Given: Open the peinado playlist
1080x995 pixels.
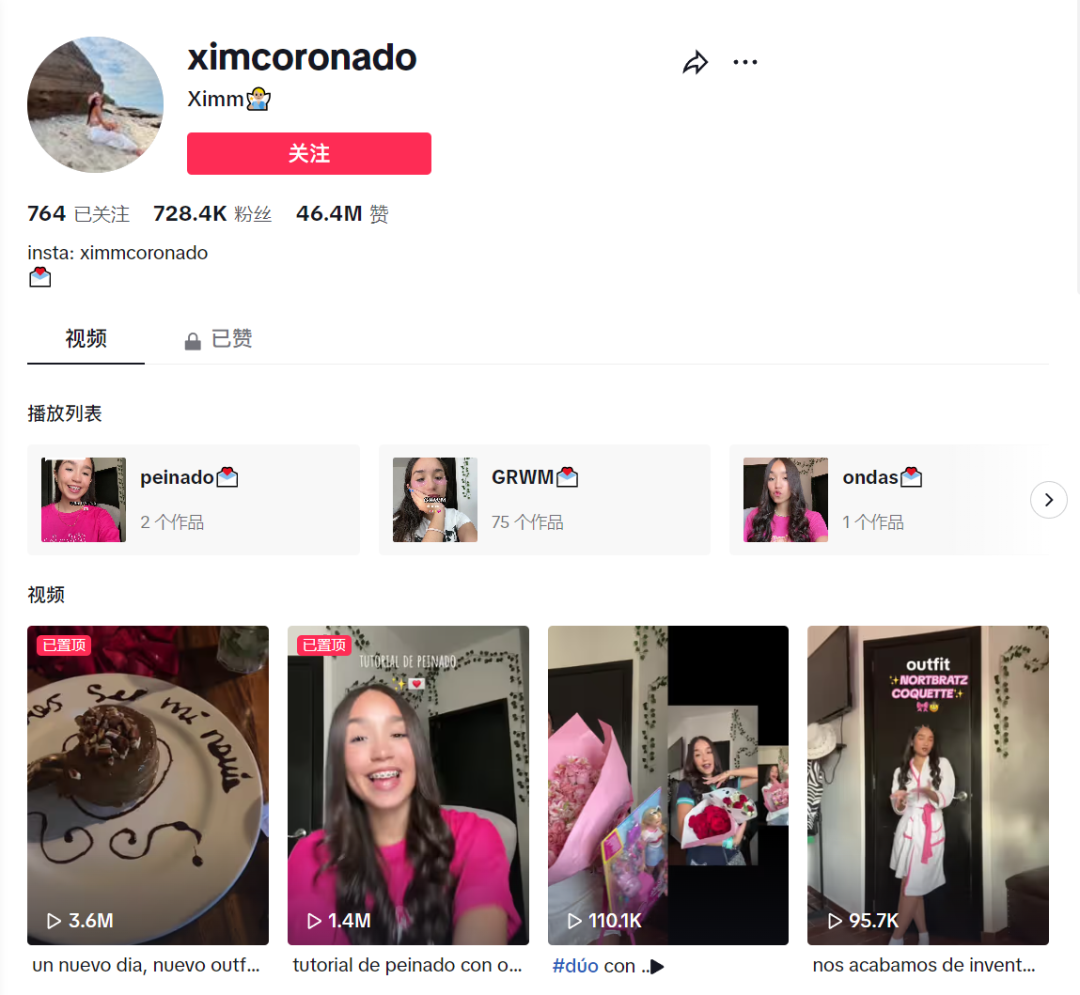Looking at the screenshot, I should coord(193,500).
